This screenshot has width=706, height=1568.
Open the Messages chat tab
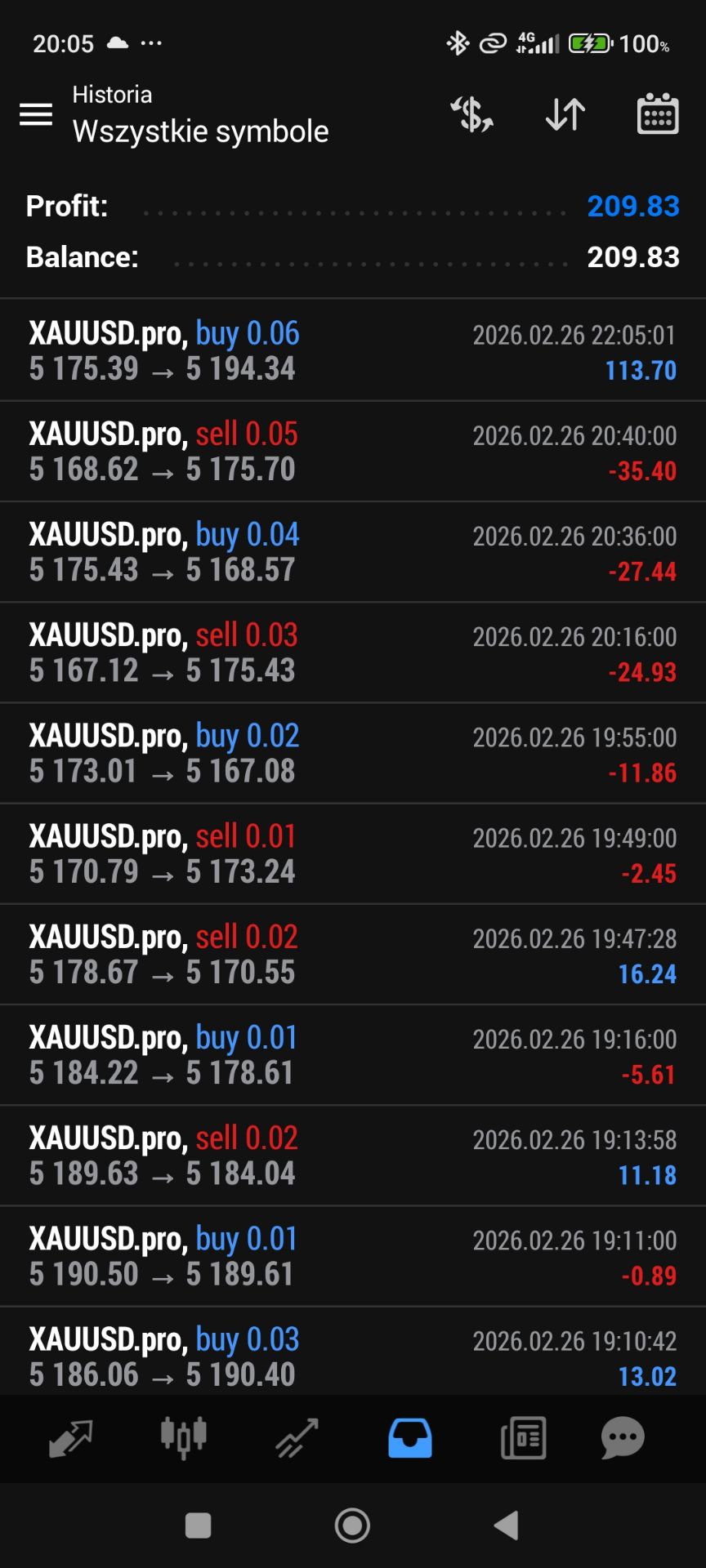(x=623, y=1438)
